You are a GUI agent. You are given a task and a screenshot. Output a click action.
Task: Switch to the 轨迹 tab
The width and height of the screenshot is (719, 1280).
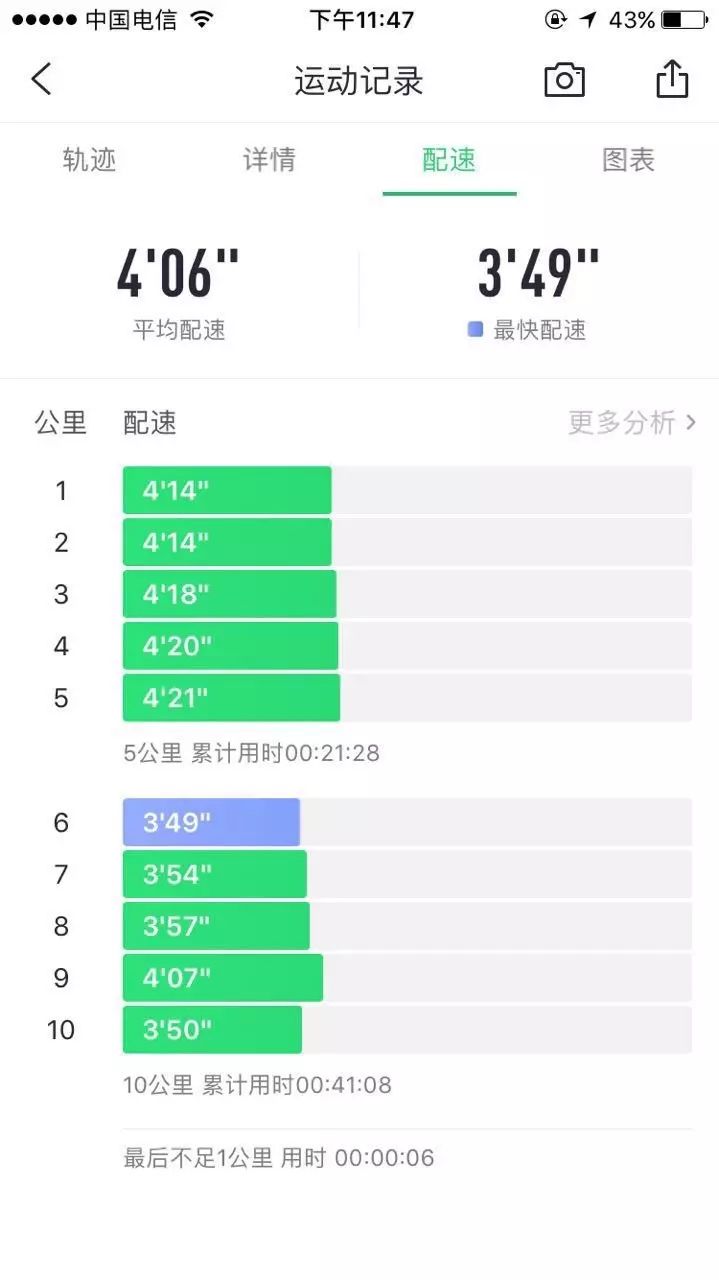pos(90,160)
